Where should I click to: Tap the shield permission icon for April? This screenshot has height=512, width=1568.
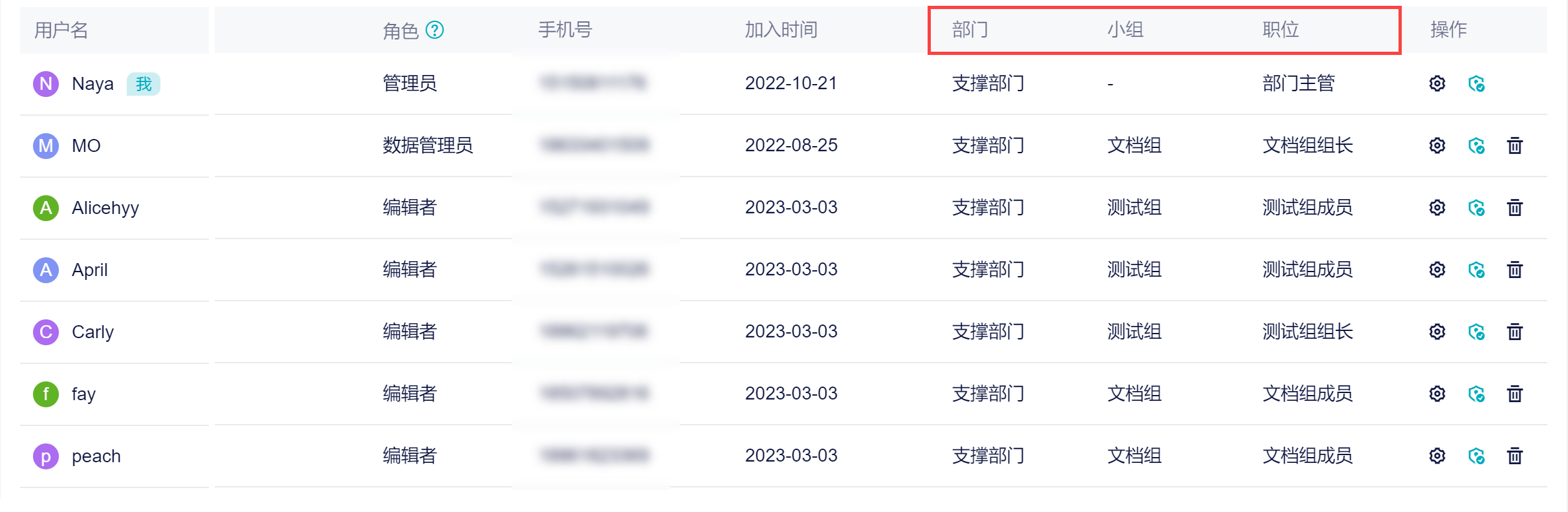coord(1476,270)
